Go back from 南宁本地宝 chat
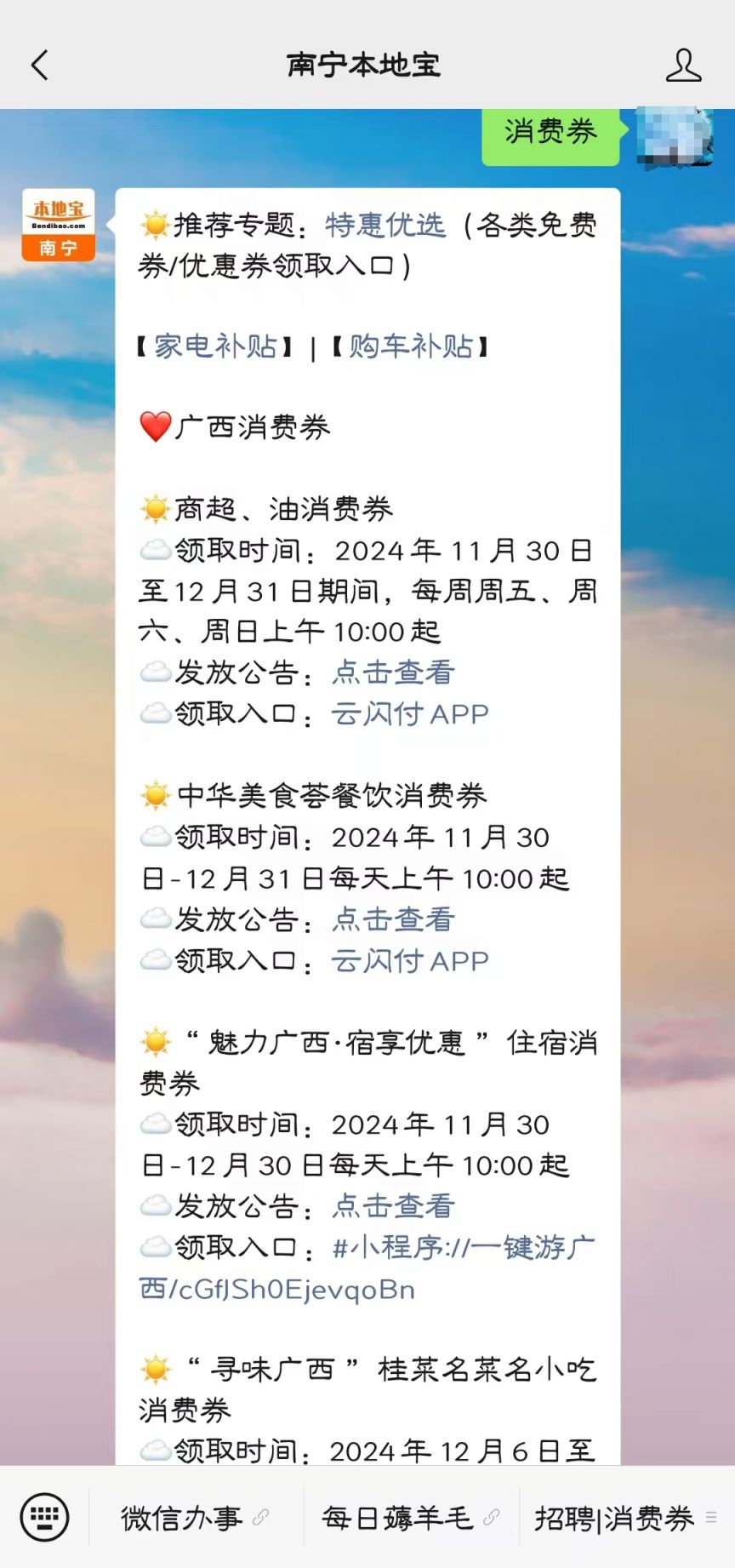Screen dimensions: 735x1568 point(39,65)
